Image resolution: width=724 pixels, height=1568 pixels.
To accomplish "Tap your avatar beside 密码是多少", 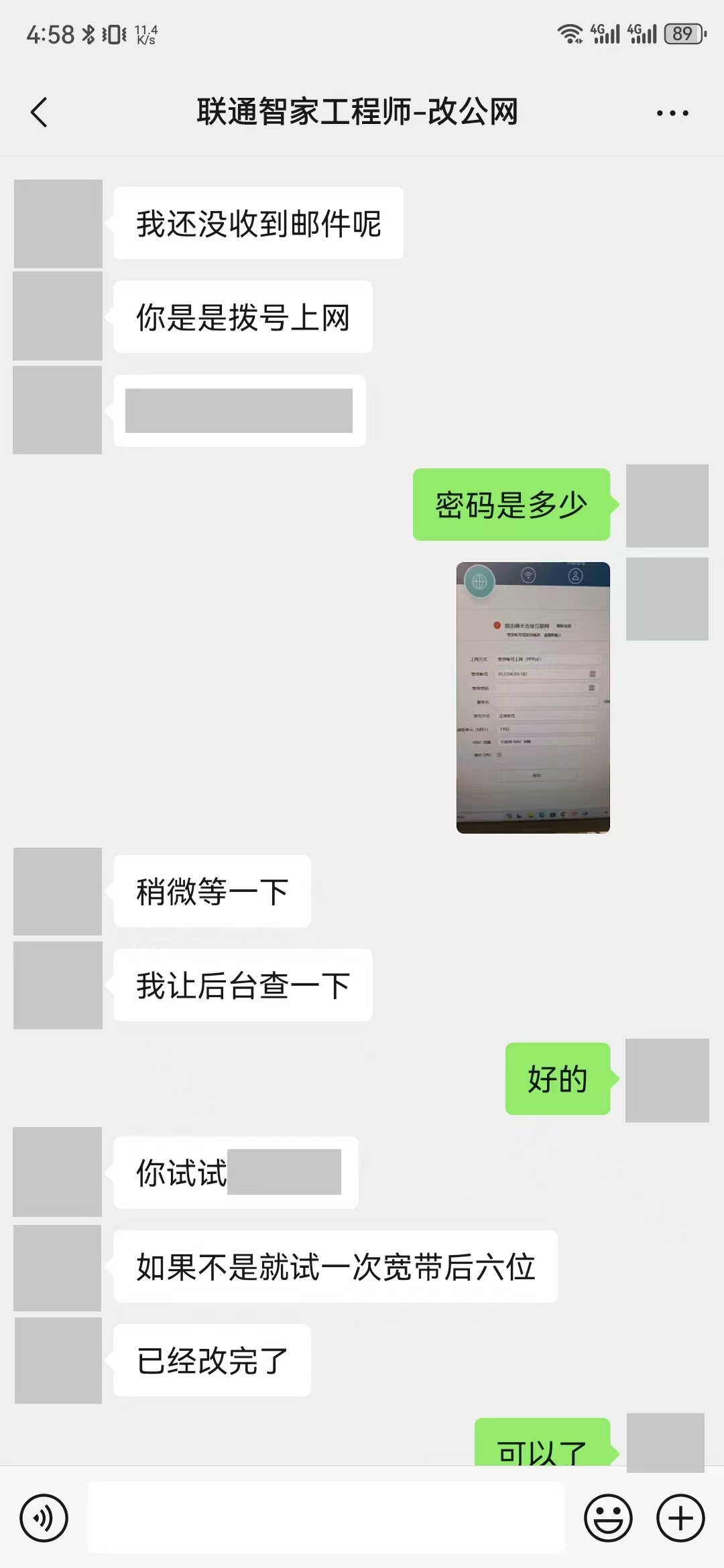I will tap(666, 505).
